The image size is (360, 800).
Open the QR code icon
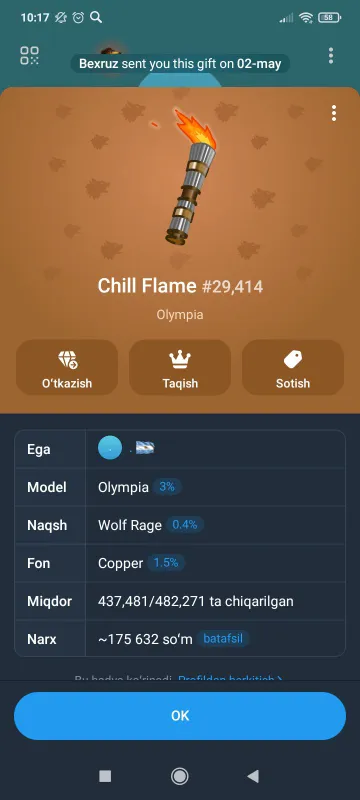(30, 55)
